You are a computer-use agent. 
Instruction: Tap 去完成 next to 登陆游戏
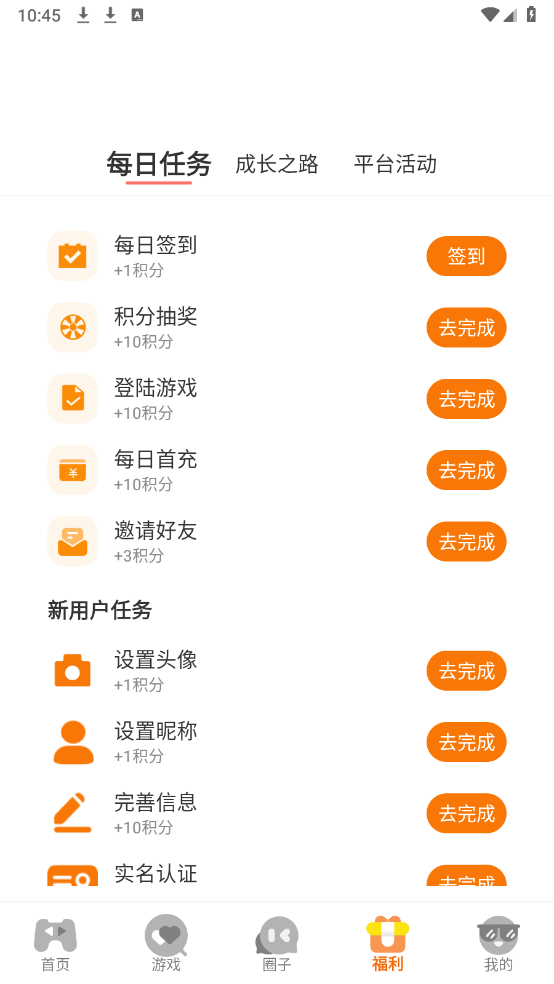(x=466, y=399)
